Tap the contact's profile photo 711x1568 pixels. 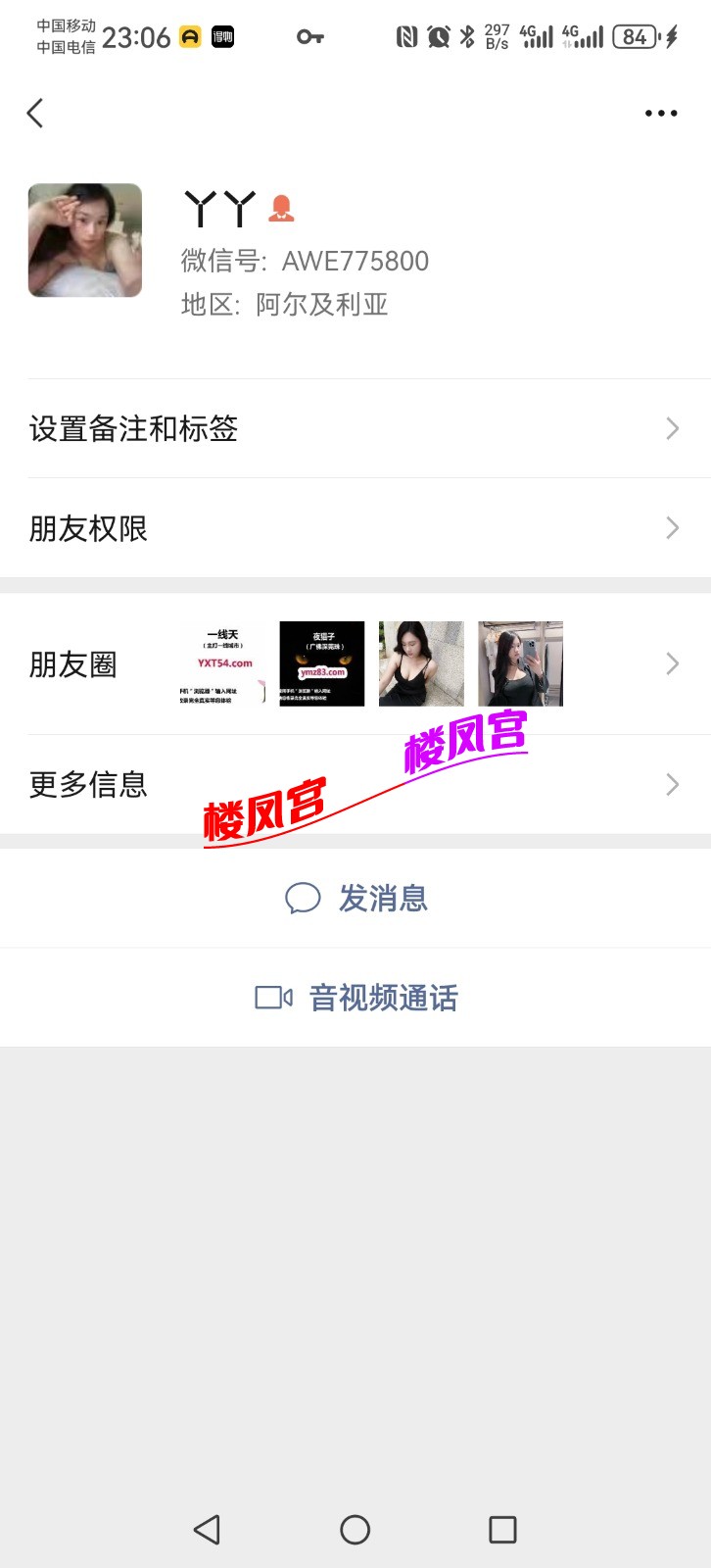pos(84,240)
